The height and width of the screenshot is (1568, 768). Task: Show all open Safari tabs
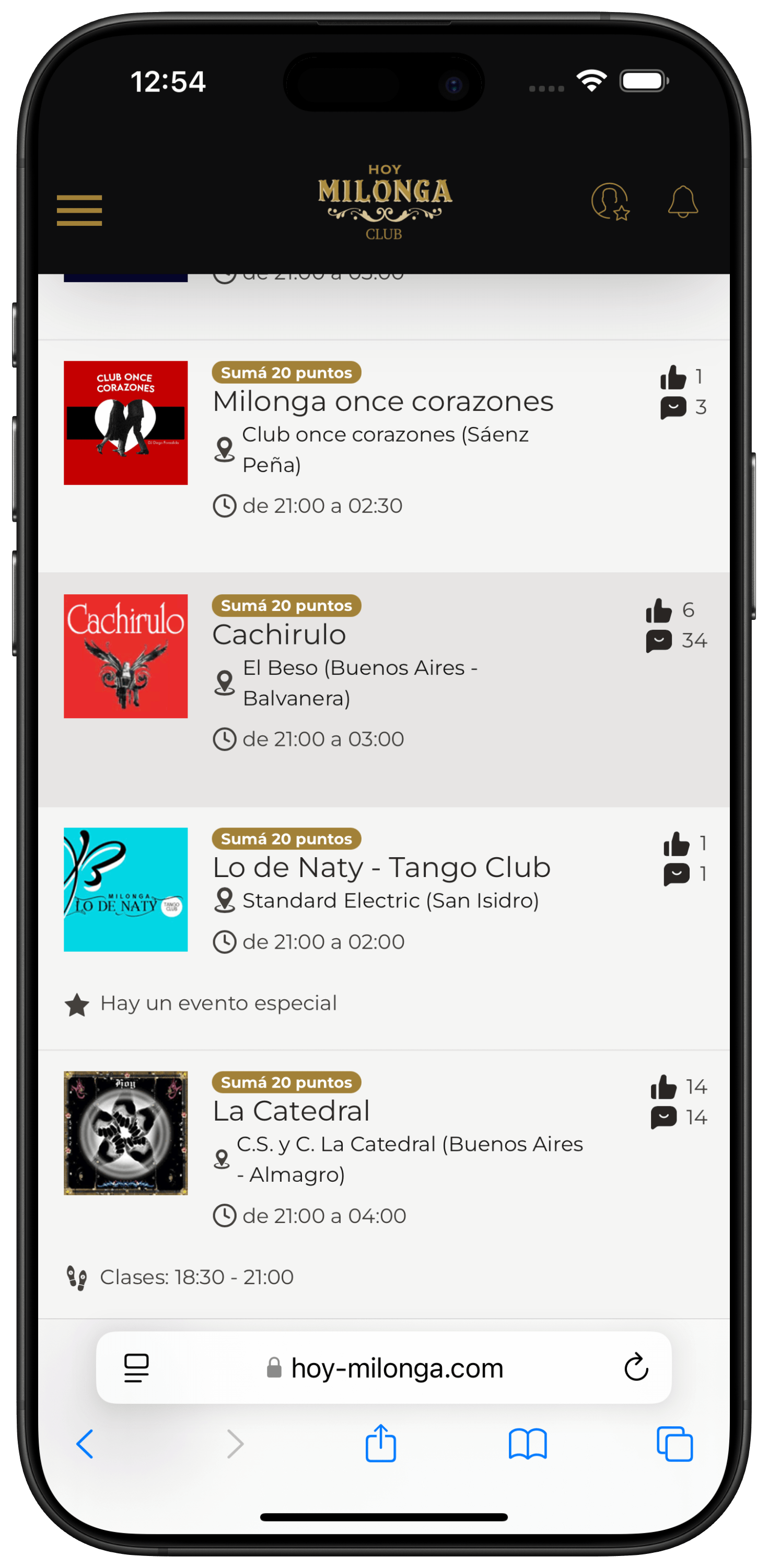674,1444
